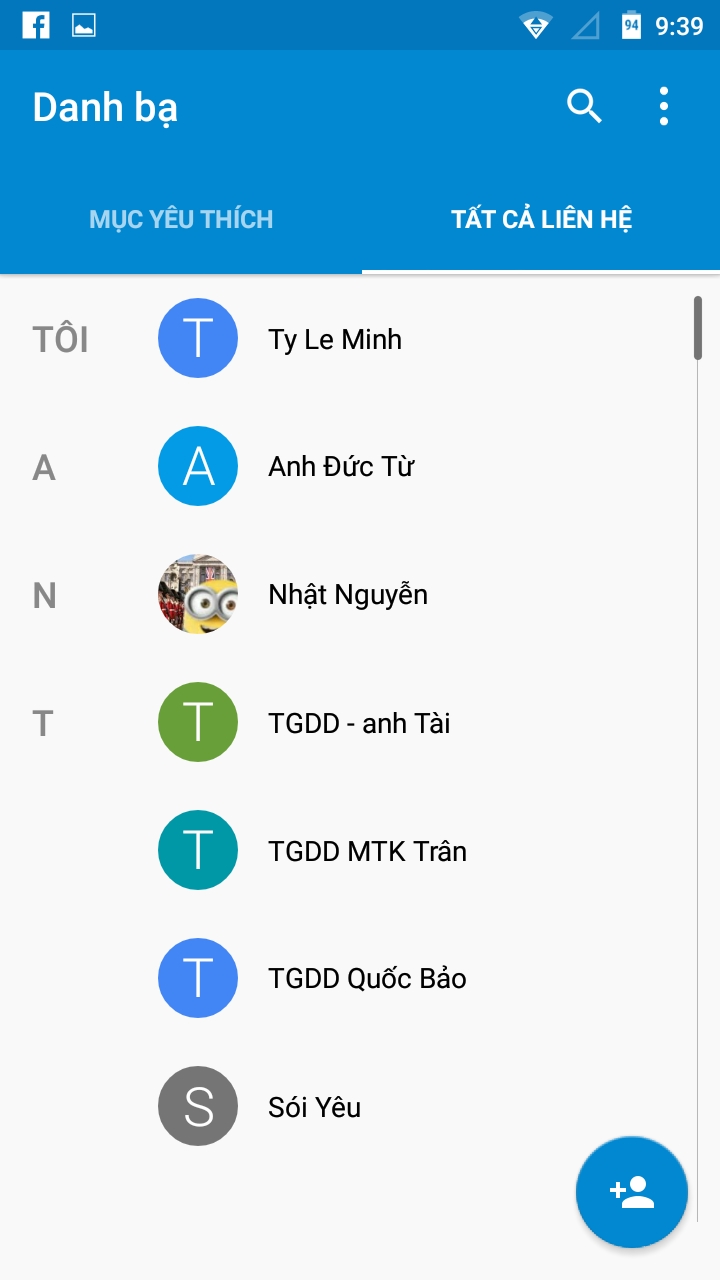Open contact Anh Đức Từ
This screenshot has height=1280, width=720.
coord(340,467)
